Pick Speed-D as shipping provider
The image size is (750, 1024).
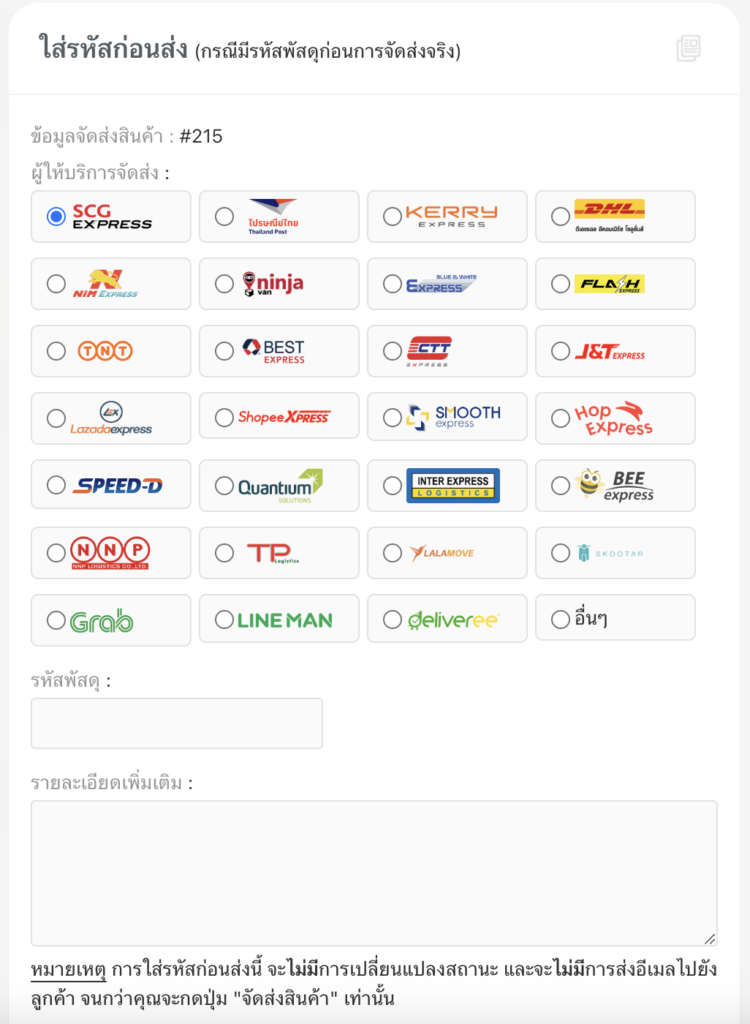point(56,486)
